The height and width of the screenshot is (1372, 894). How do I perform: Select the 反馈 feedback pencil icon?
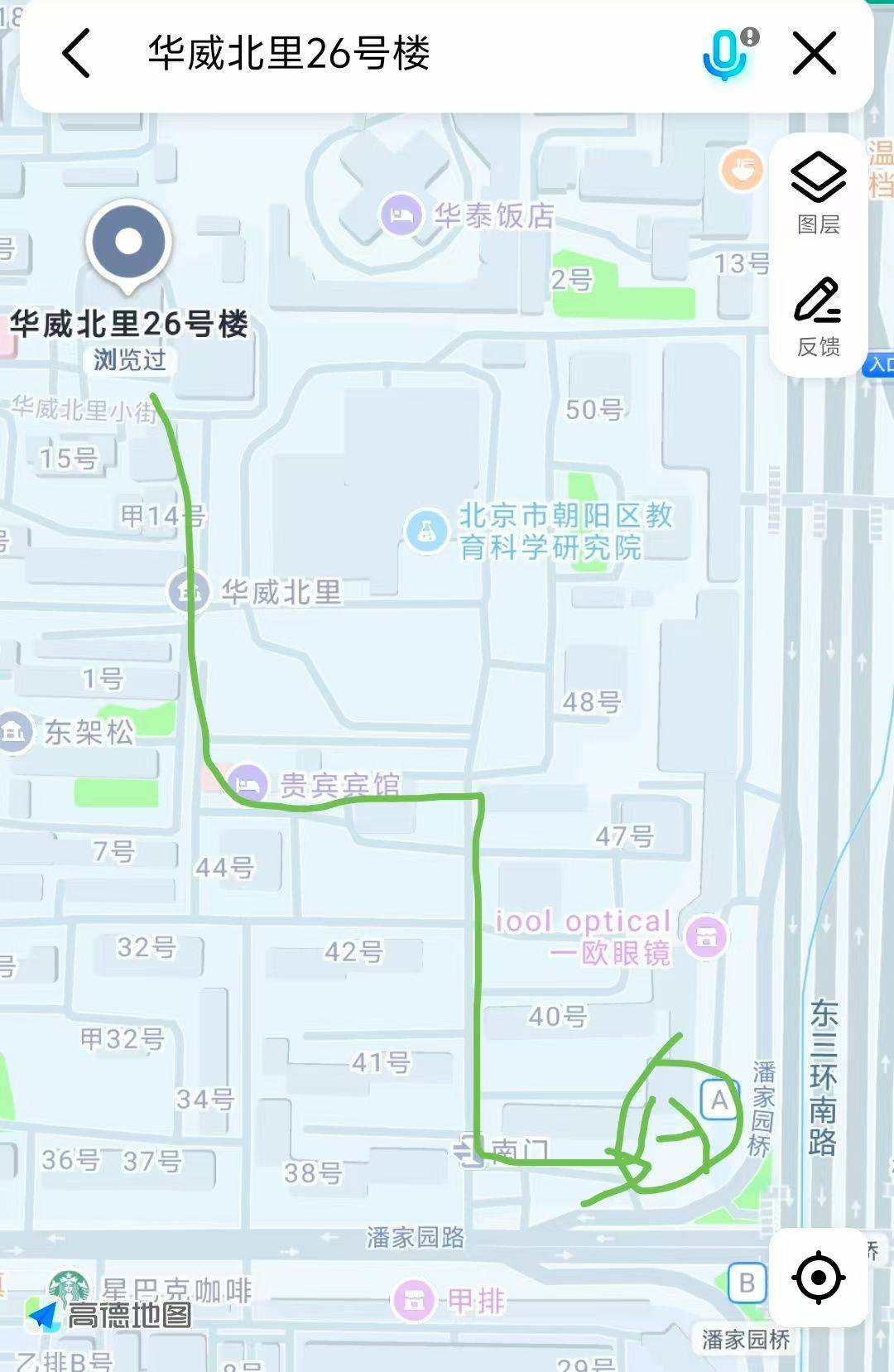pos(818,302)
